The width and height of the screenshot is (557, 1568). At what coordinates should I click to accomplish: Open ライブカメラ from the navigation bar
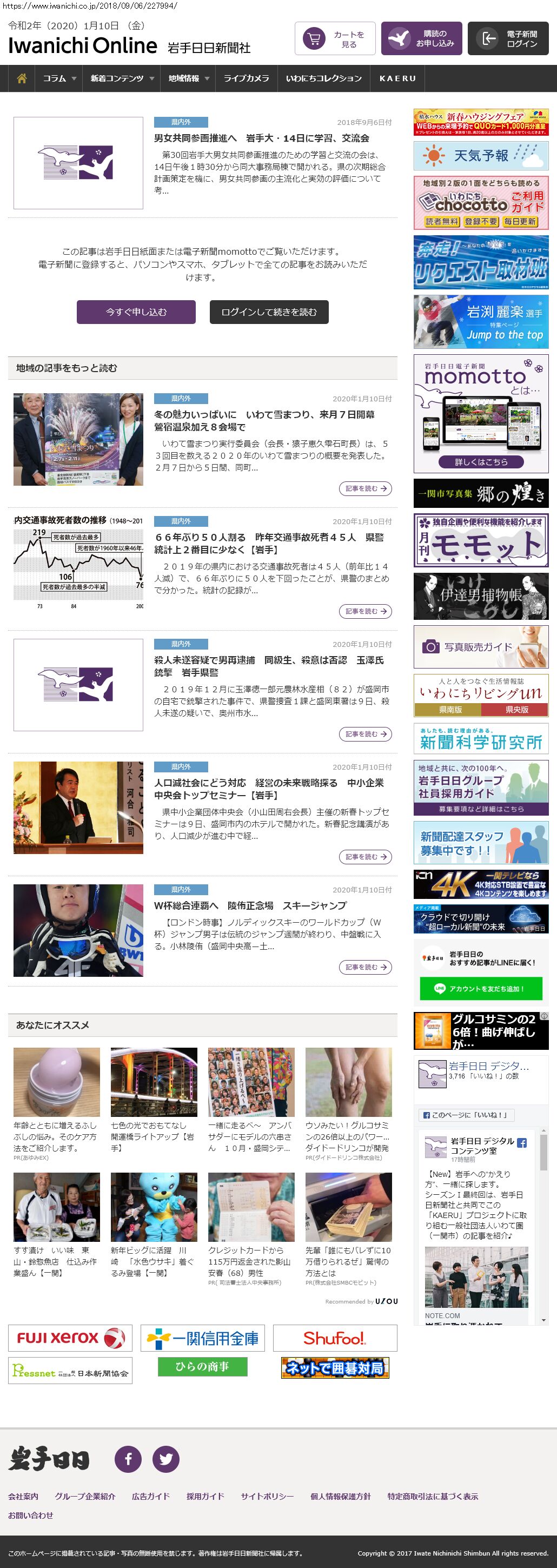click(x=246, y=78)
